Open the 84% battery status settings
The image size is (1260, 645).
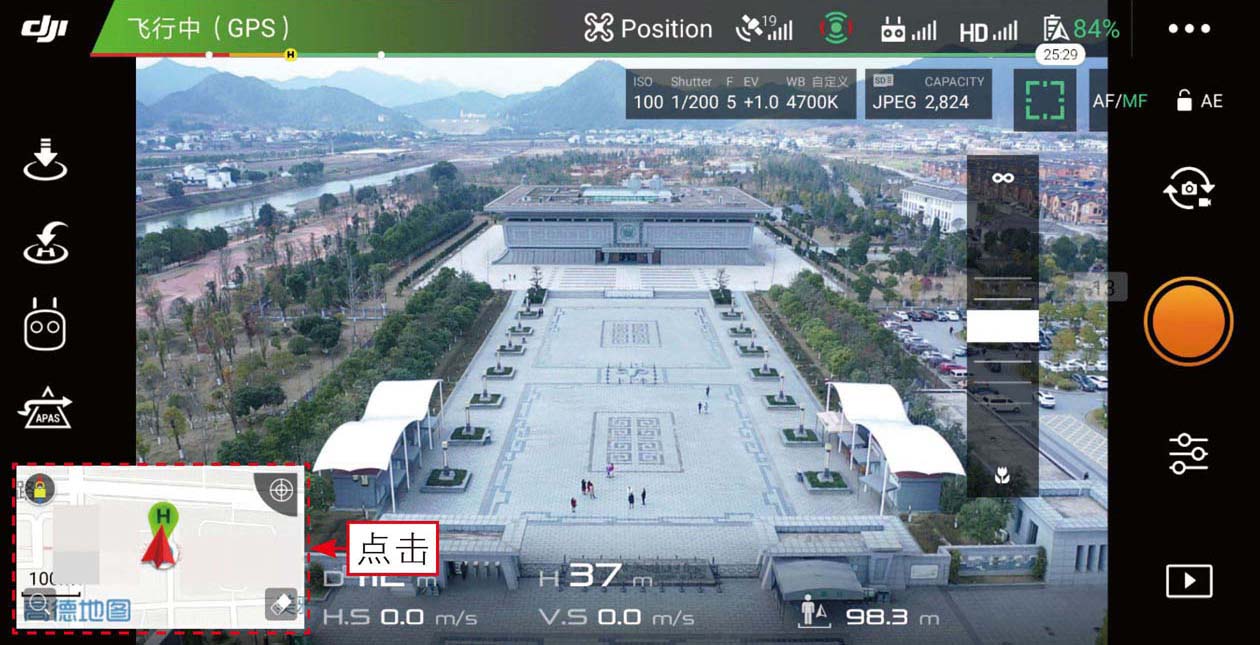tap(1081, 29)
